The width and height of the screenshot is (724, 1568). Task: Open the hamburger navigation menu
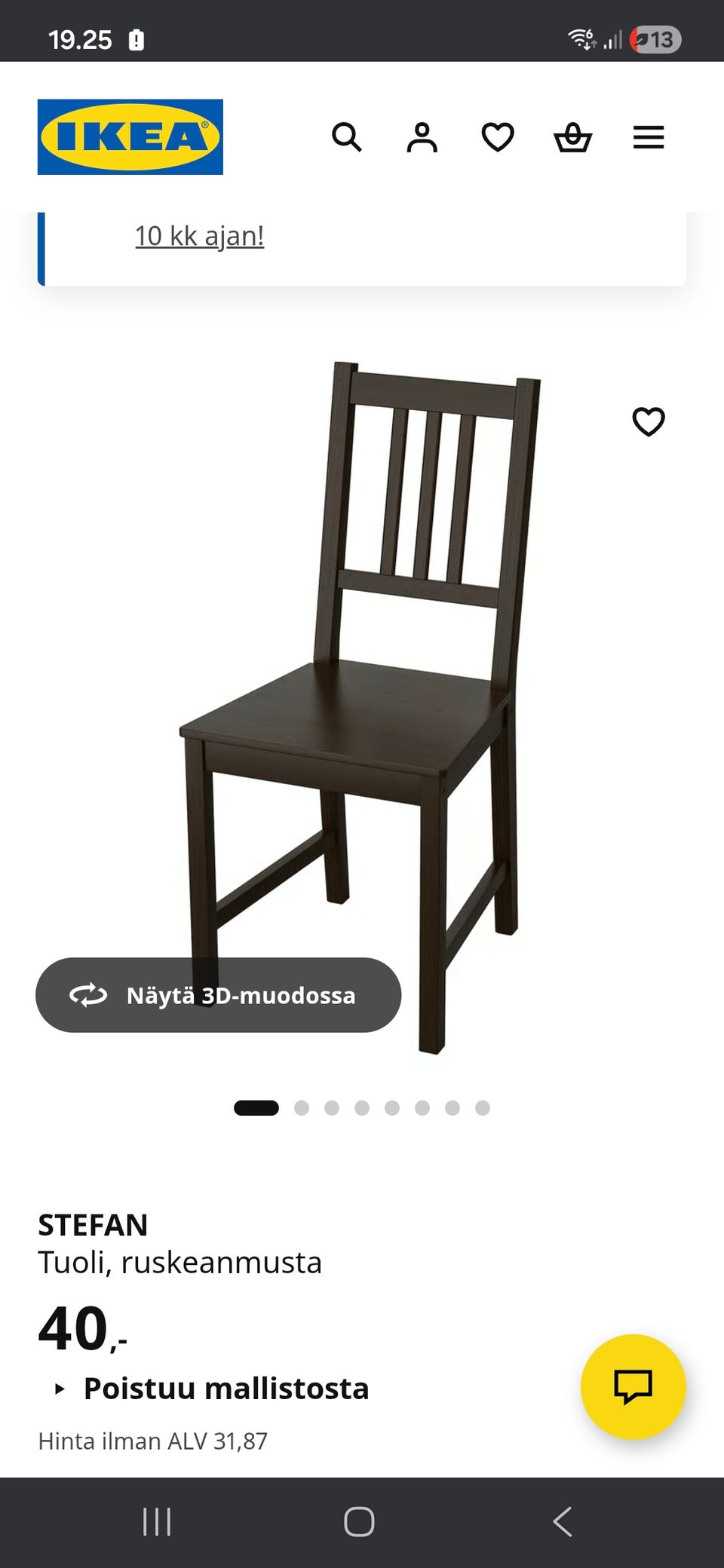(649, 138)
